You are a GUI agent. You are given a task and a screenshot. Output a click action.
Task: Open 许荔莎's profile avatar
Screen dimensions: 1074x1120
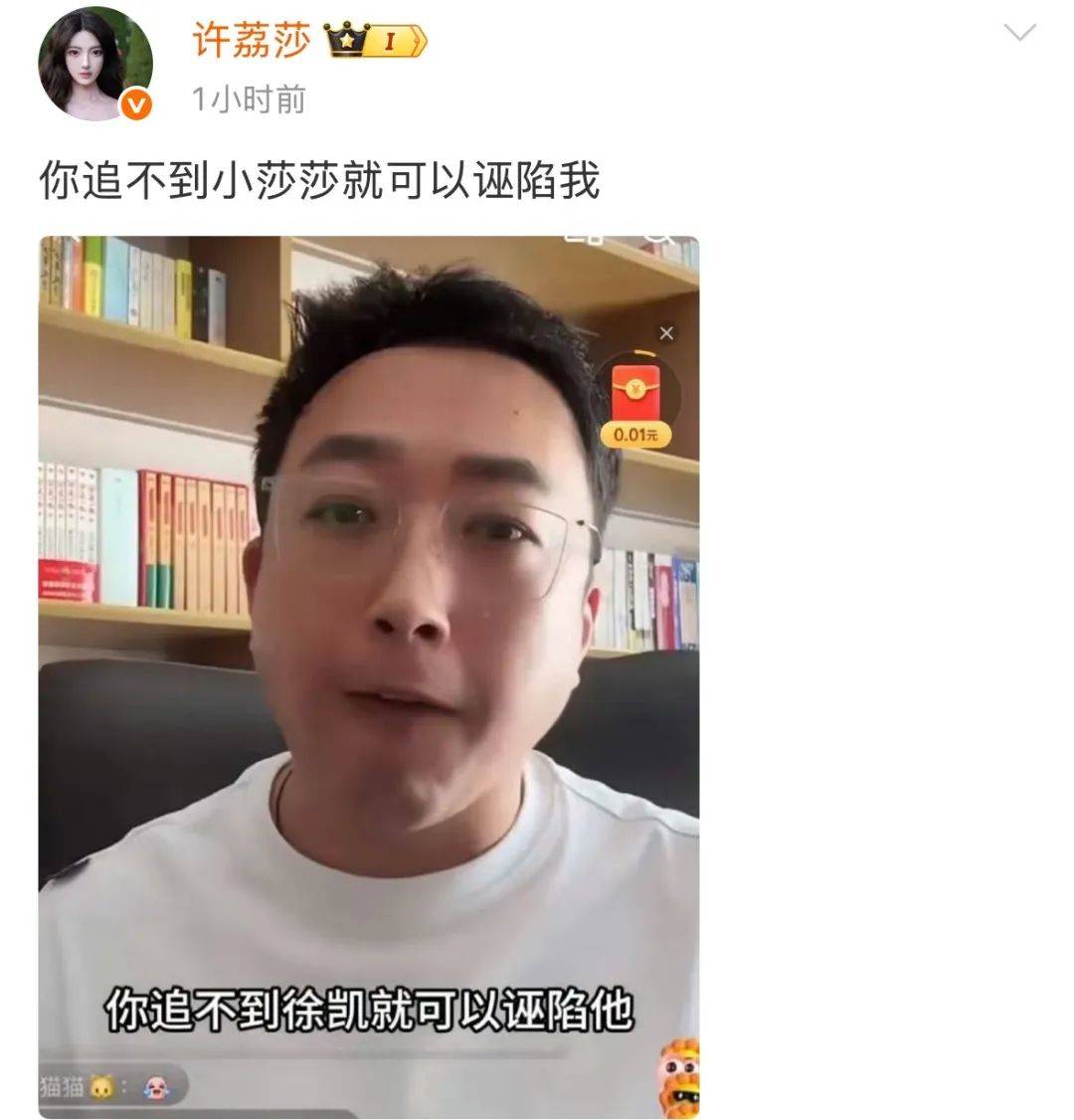94,64
